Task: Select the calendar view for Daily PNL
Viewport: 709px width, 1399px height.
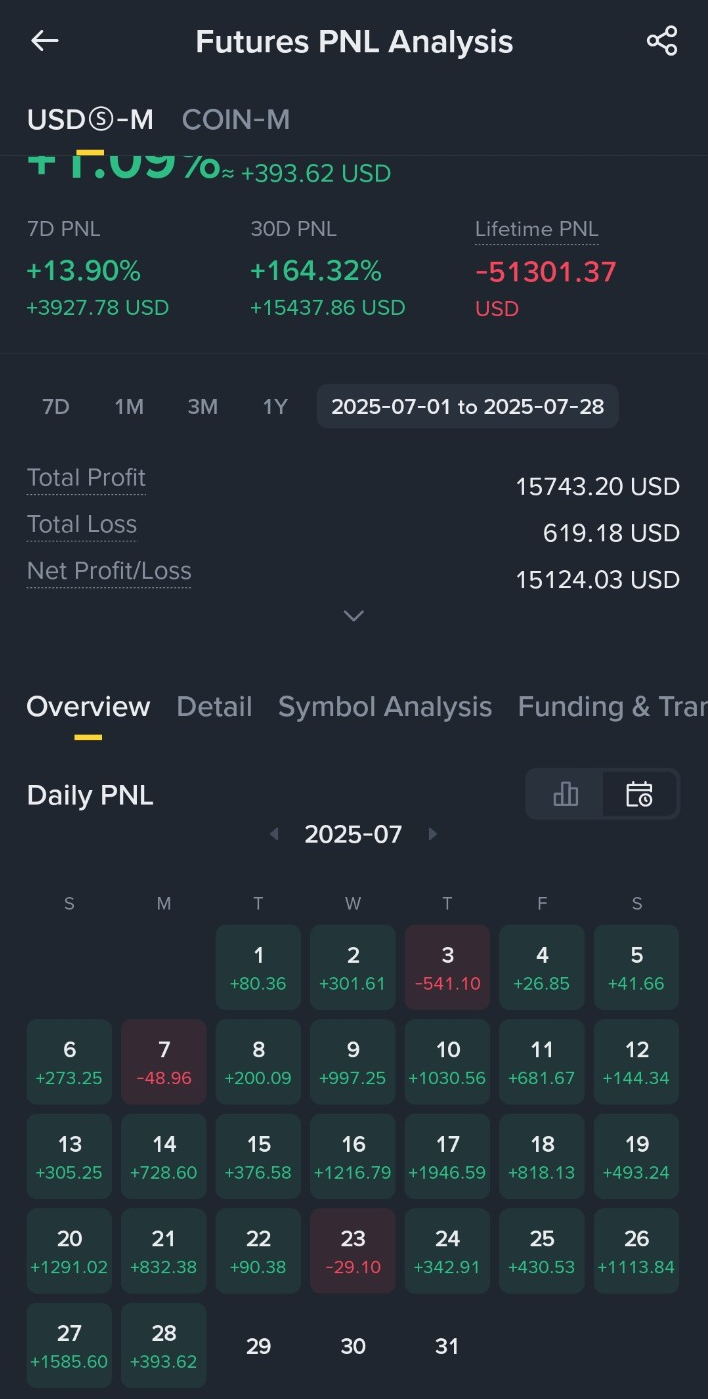Action: click(x=640, y=795)
